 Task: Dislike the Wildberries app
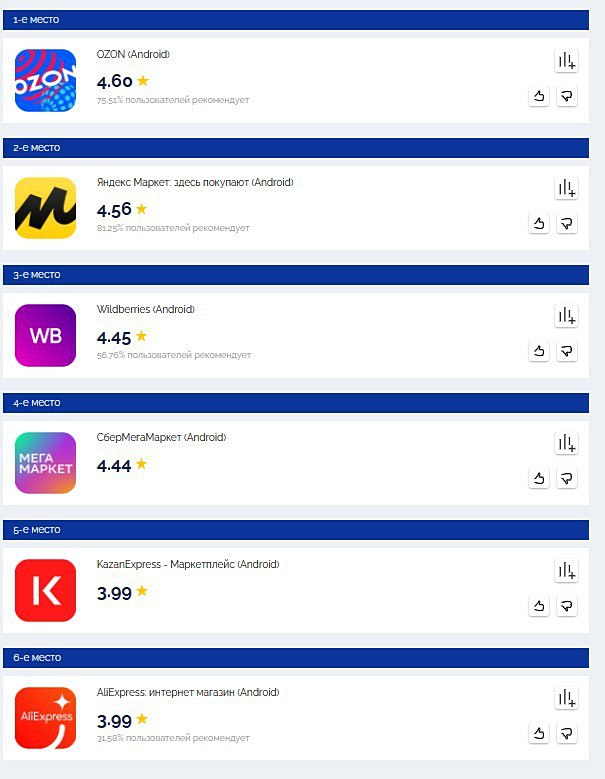click(567, 351)
